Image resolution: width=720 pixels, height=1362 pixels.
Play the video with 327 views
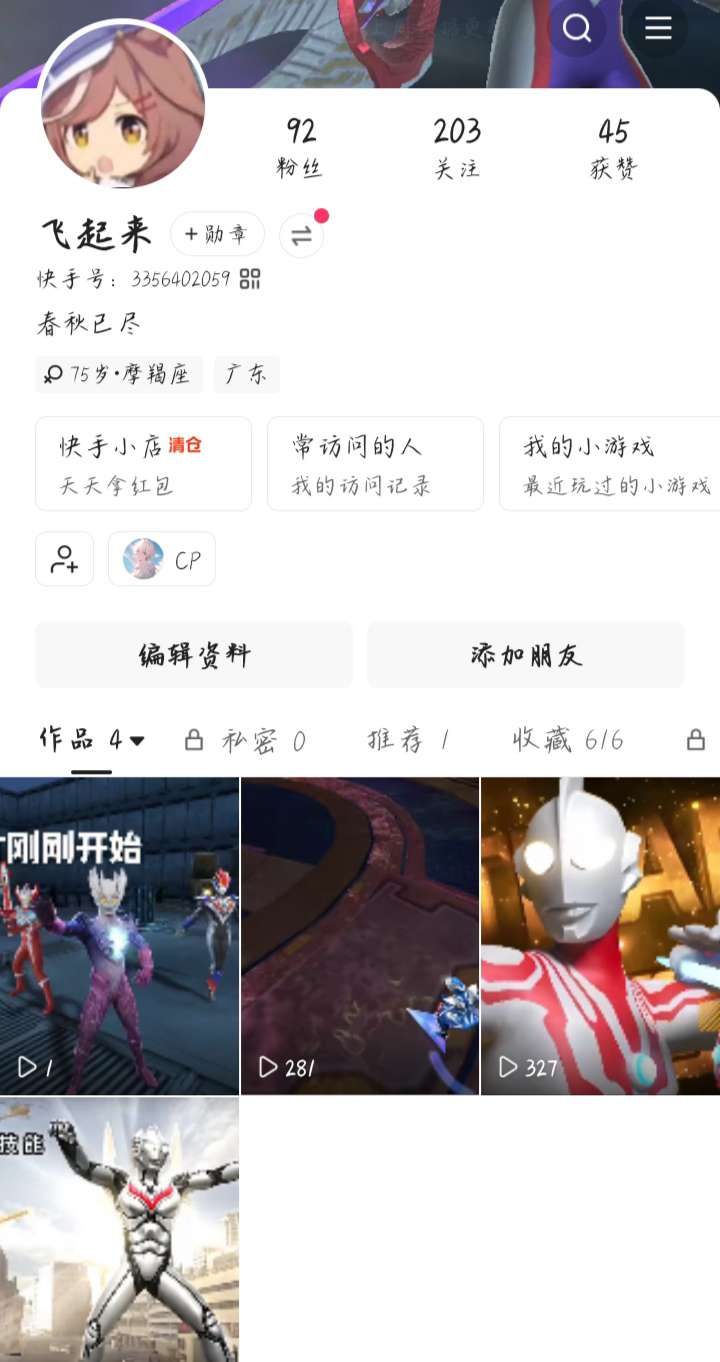point(600,935)
